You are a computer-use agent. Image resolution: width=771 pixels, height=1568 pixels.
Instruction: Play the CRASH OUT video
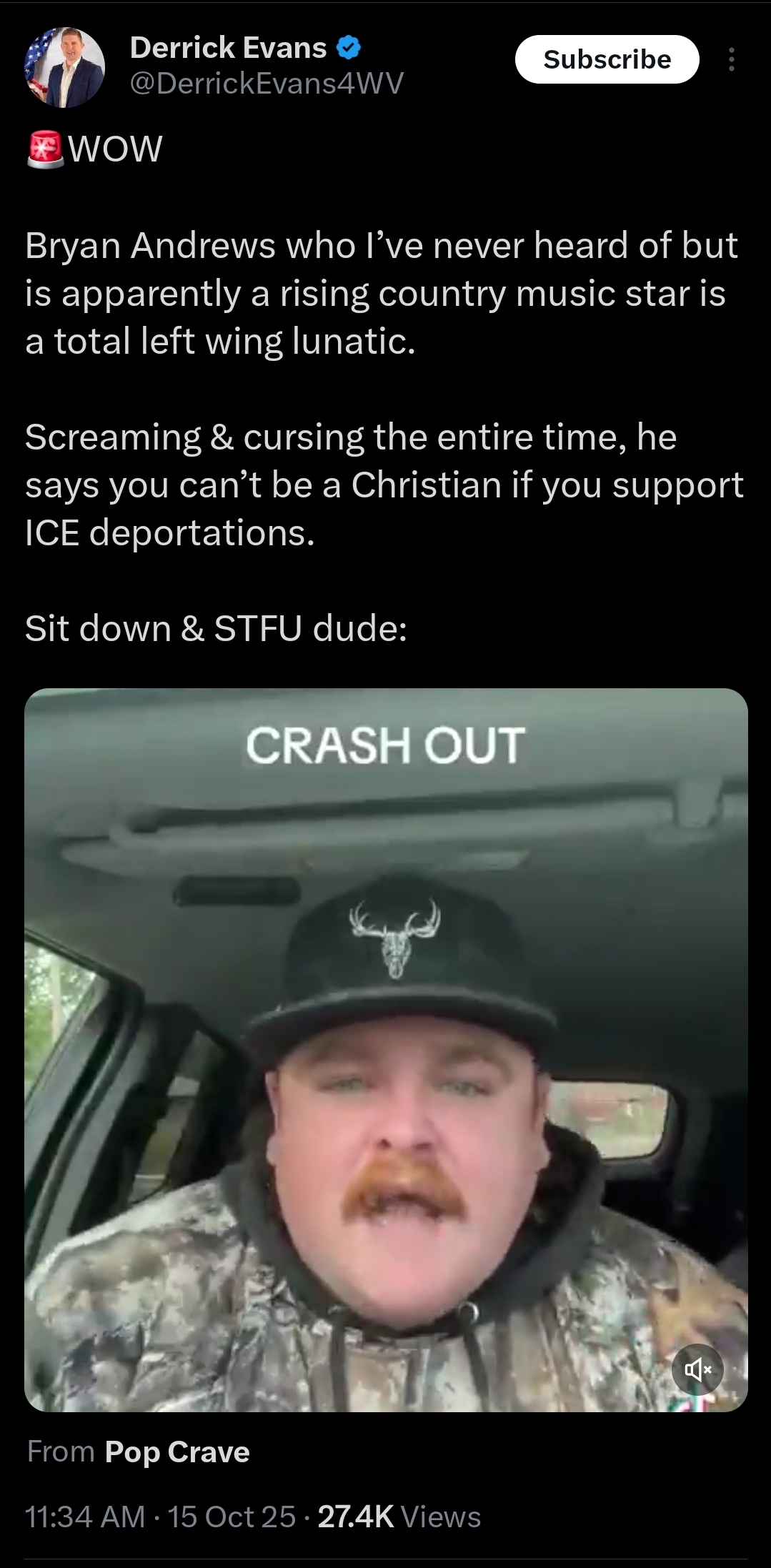tap(386, 1051)
